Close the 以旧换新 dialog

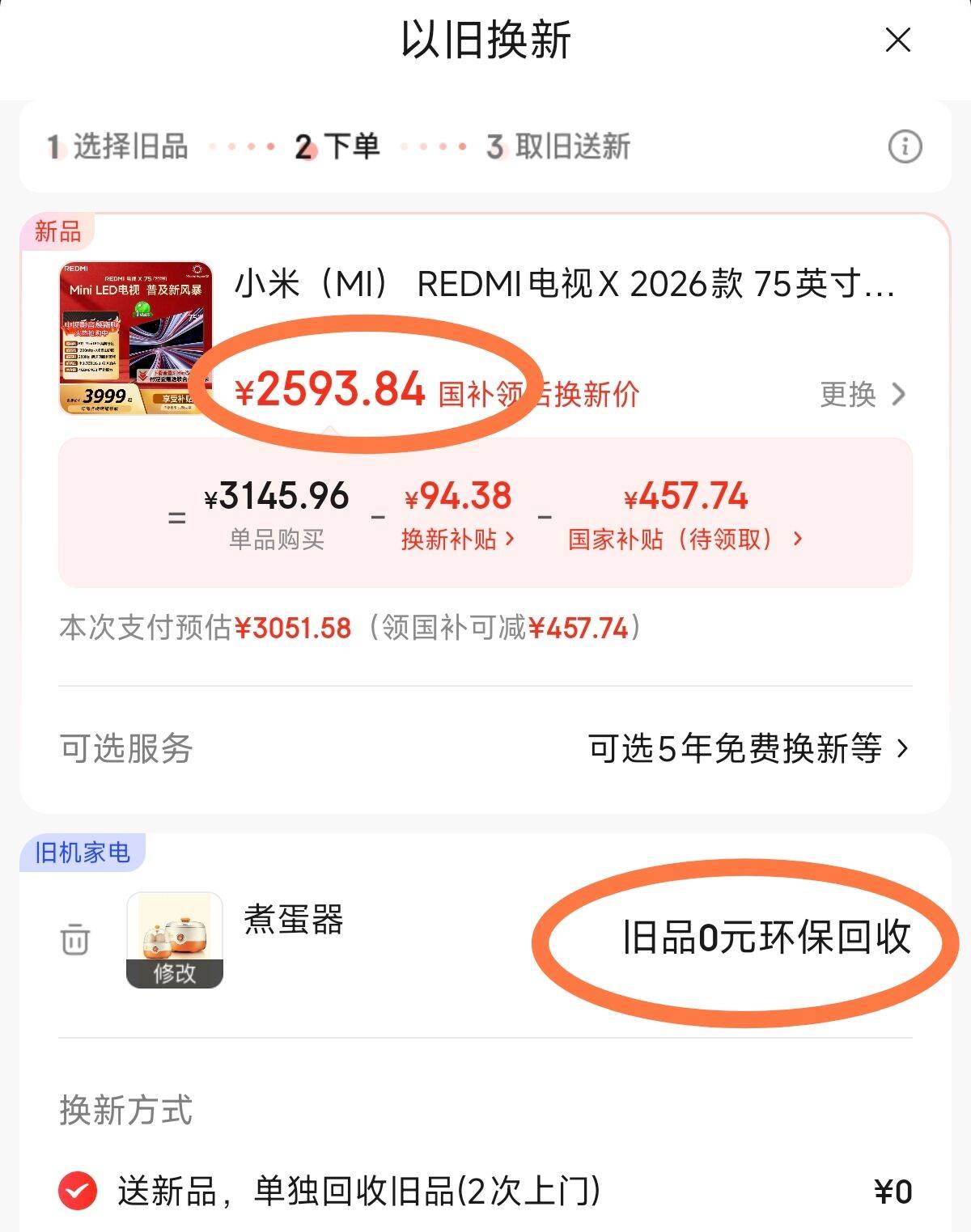[897, 40]
